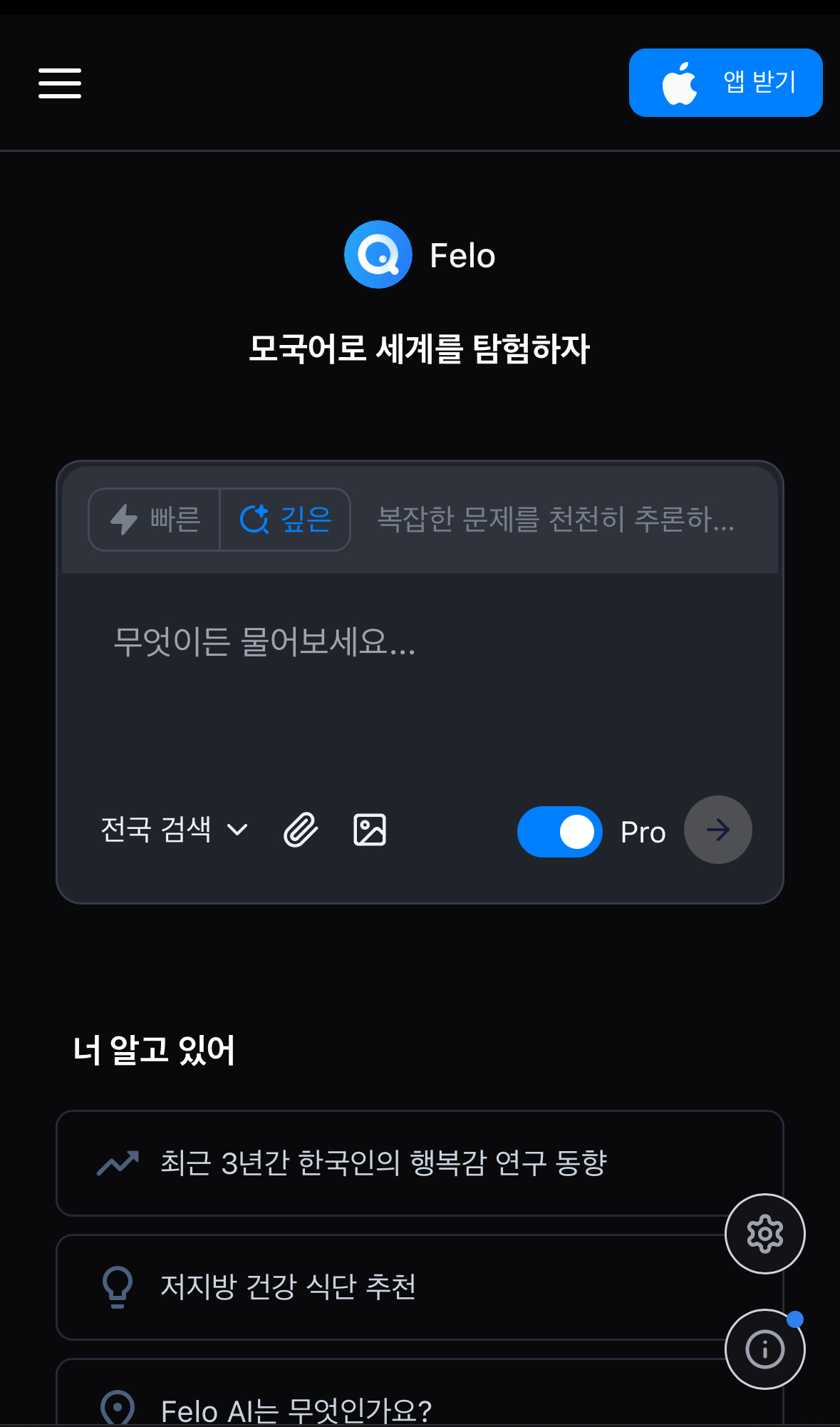Attach a file with the paperclip icon
The image size is (840, 1427).
(x=301, y=830)
